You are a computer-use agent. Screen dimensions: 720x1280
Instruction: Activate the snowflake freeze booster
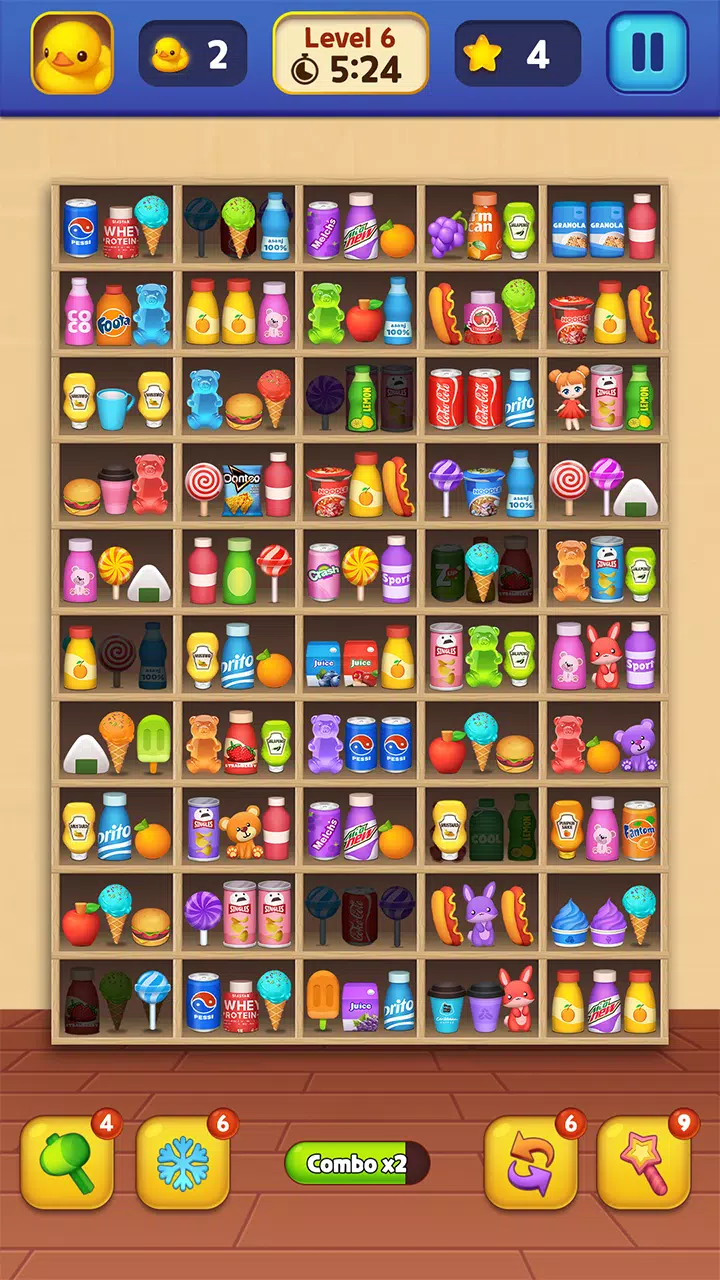pos(182,1162)
